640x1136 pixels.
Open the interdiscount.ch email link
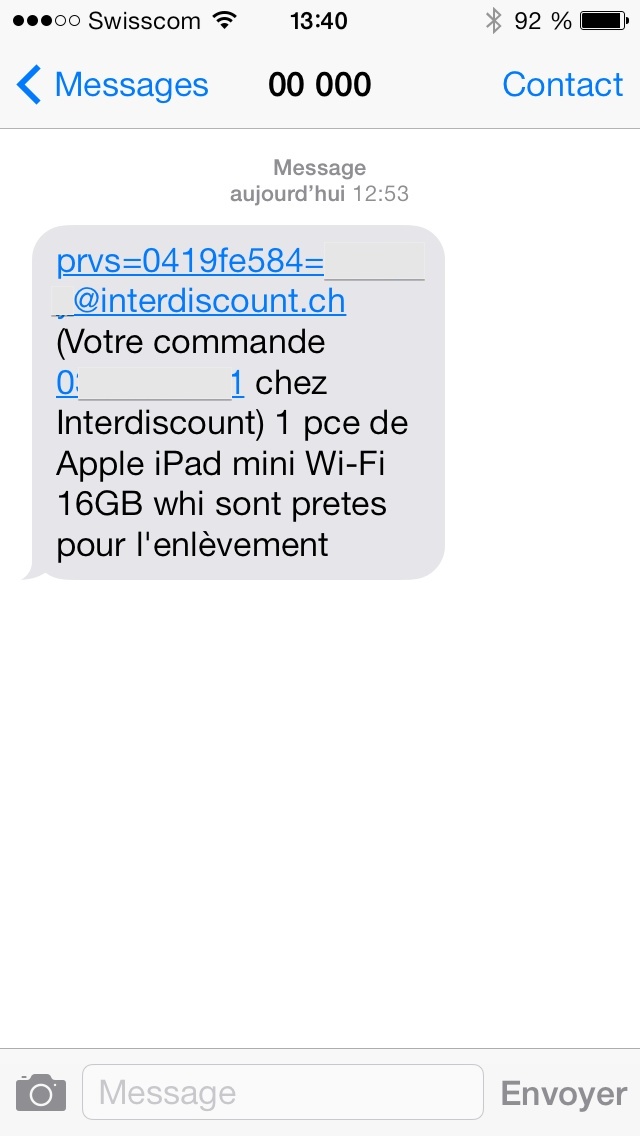(210, 301)
